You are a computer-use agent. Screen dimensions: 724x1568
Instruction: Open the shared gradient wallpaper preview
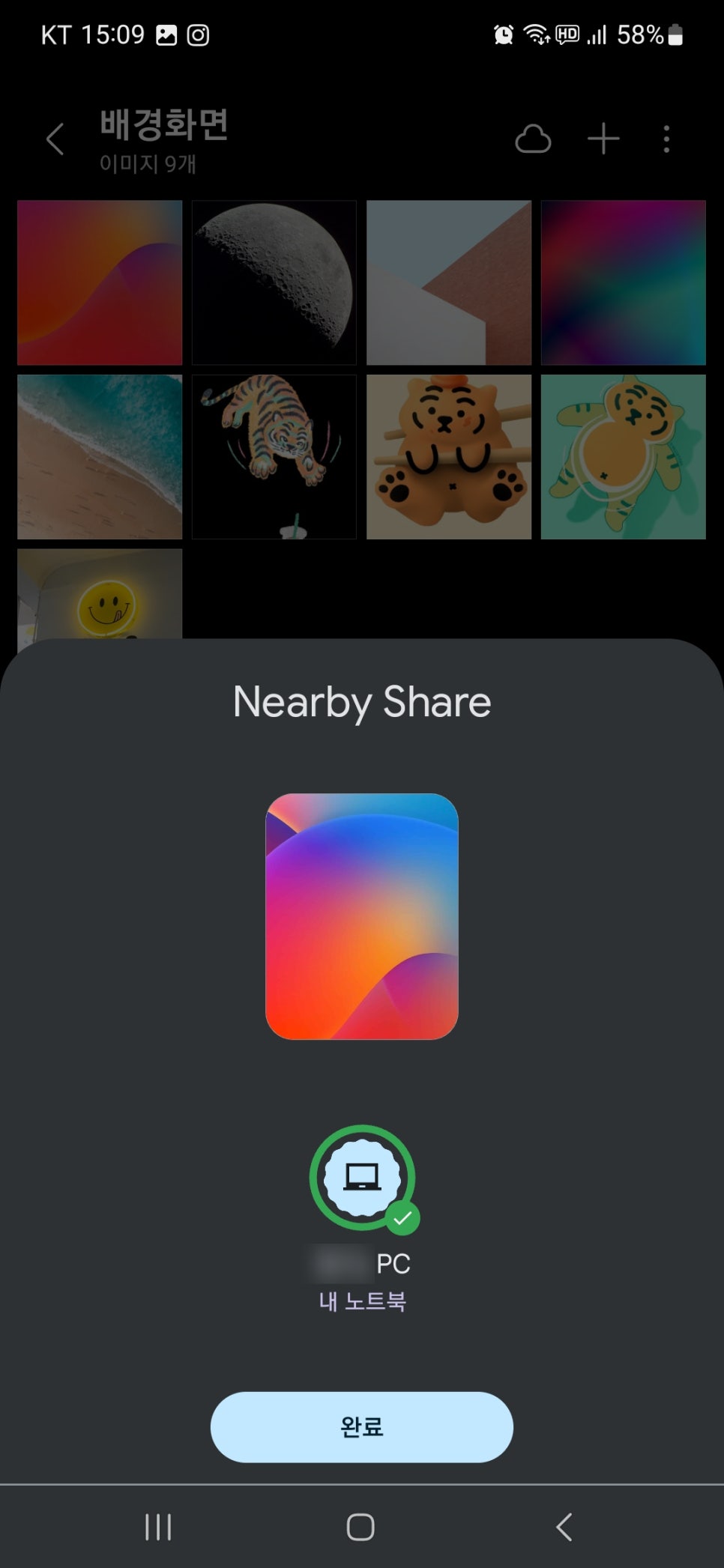coord(362,915)
